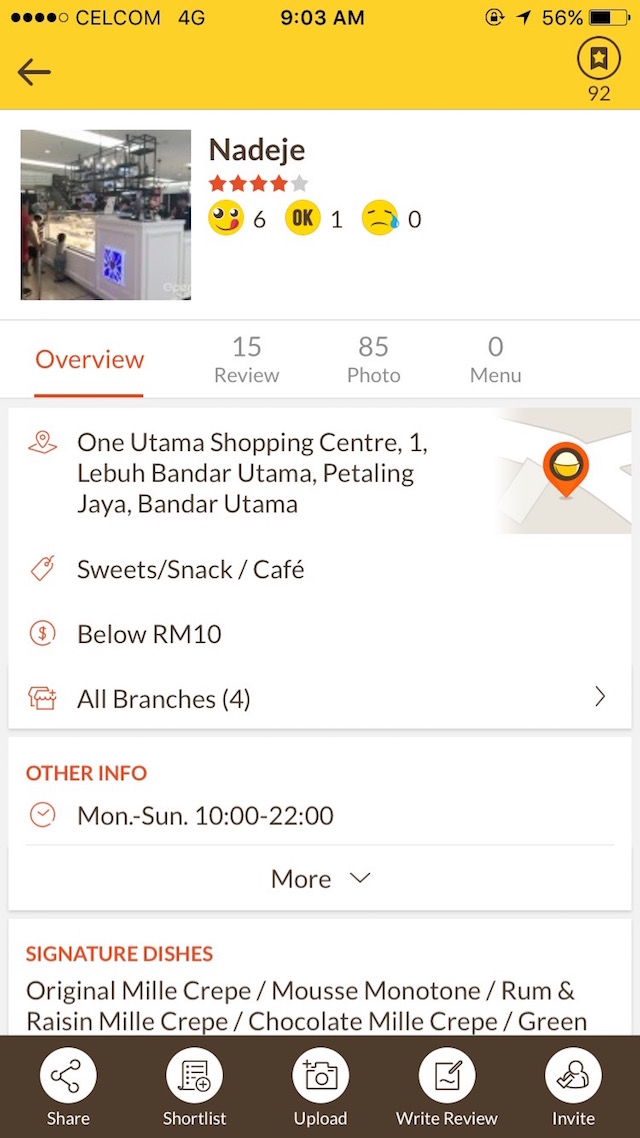
Task: Bookmark Nadeje with the top-right icon
Action: (x=598, y=61)
